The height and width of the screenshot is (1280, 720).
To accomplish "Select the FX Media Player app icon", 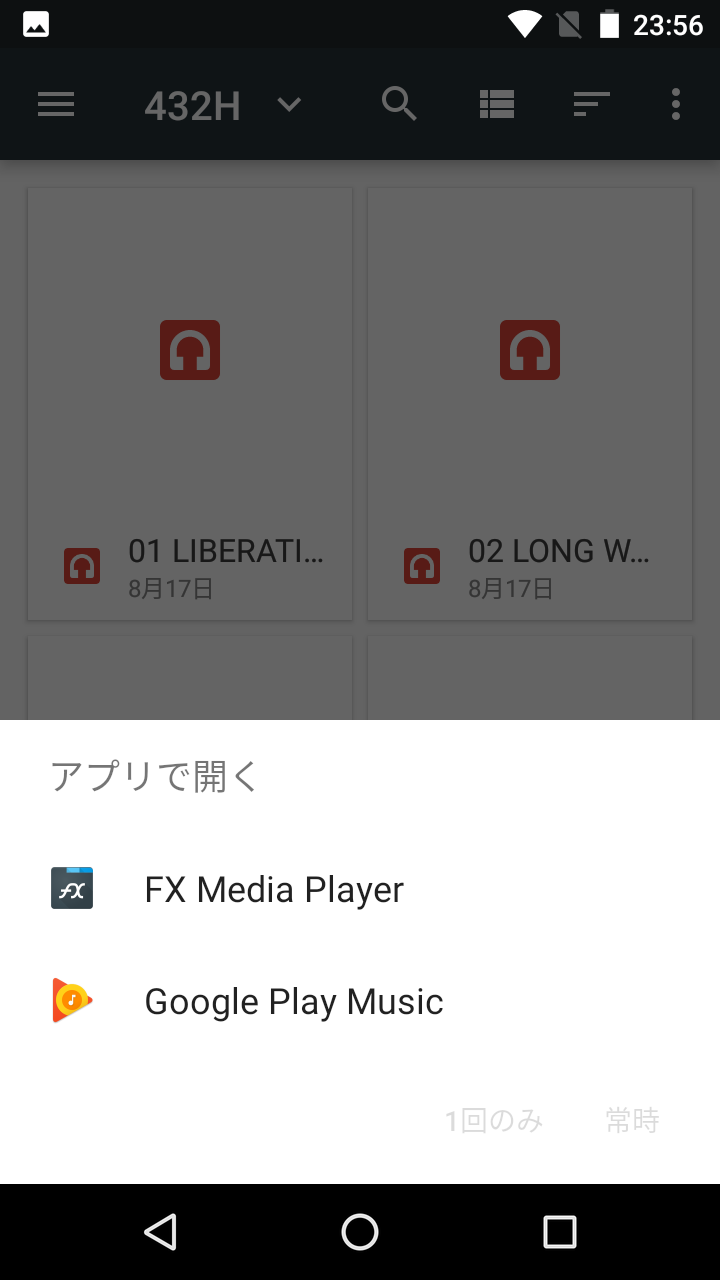I will (x=71, y=887).
